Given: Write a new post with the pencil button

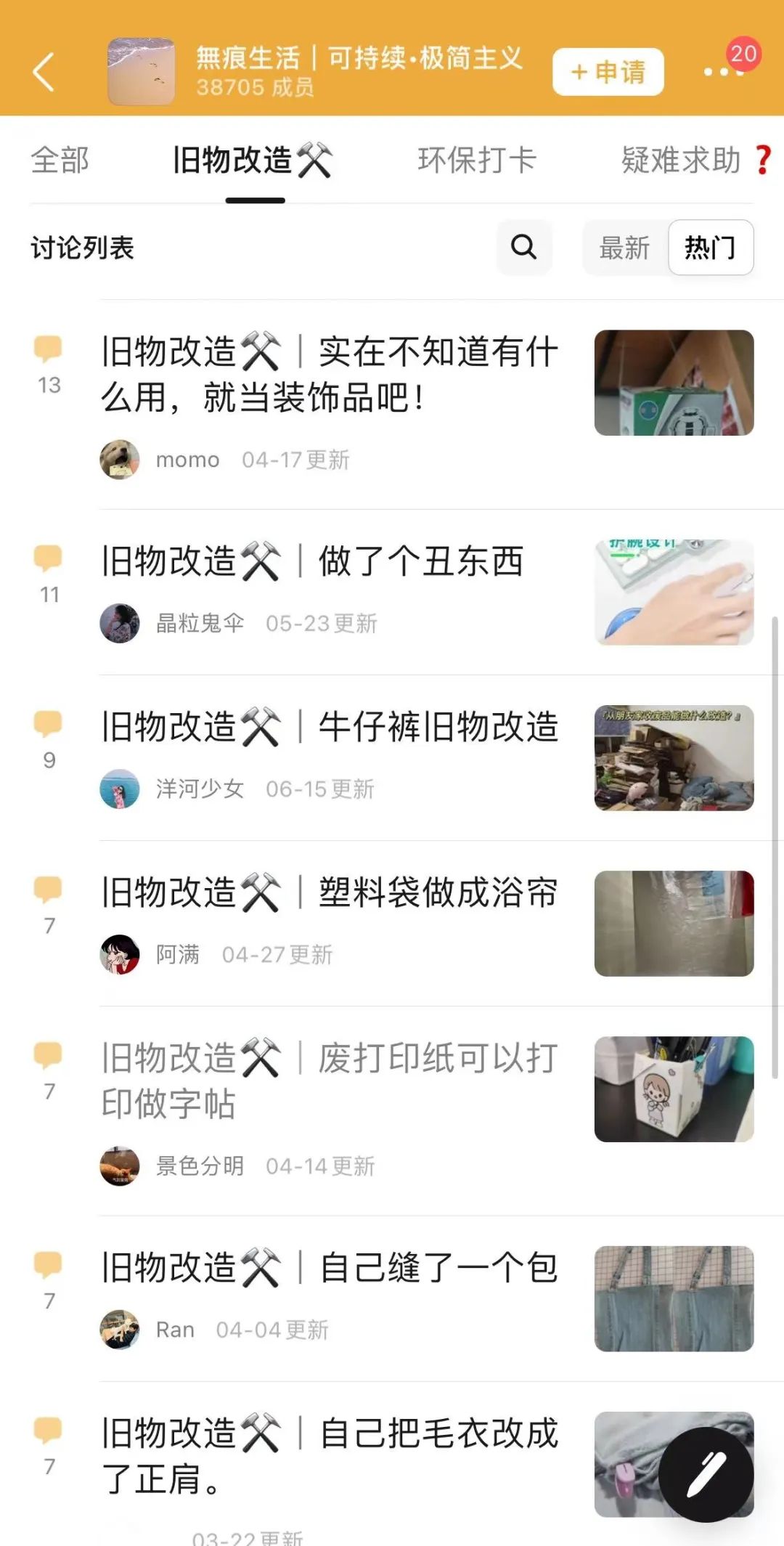Looking at the screenshot, I should pos(706,1474).
